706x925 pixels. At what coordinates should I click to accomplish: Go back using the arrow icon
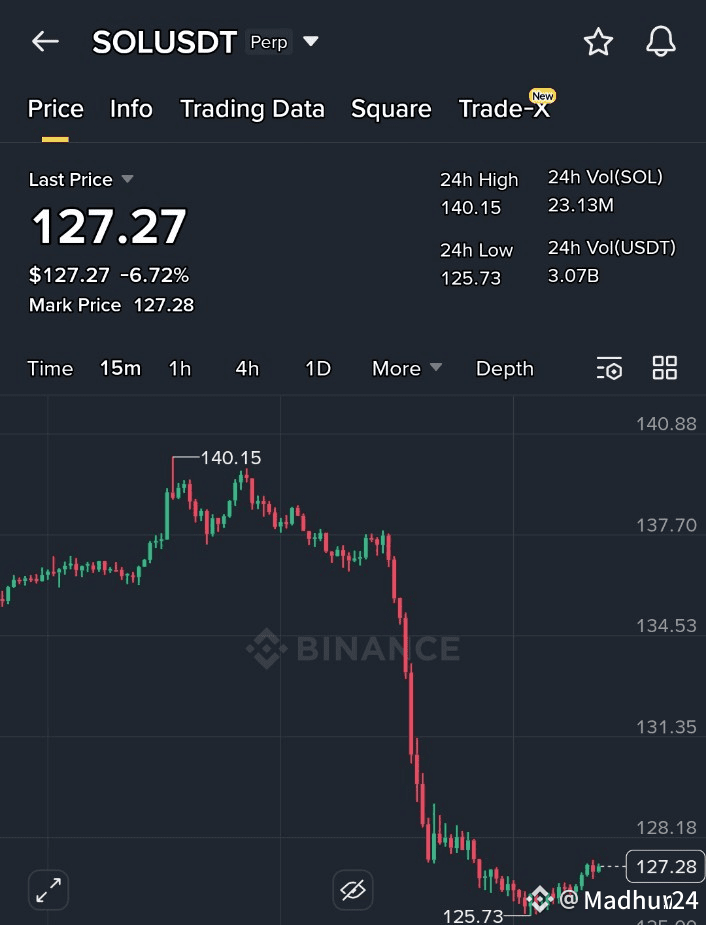click(x=45, y=41)
